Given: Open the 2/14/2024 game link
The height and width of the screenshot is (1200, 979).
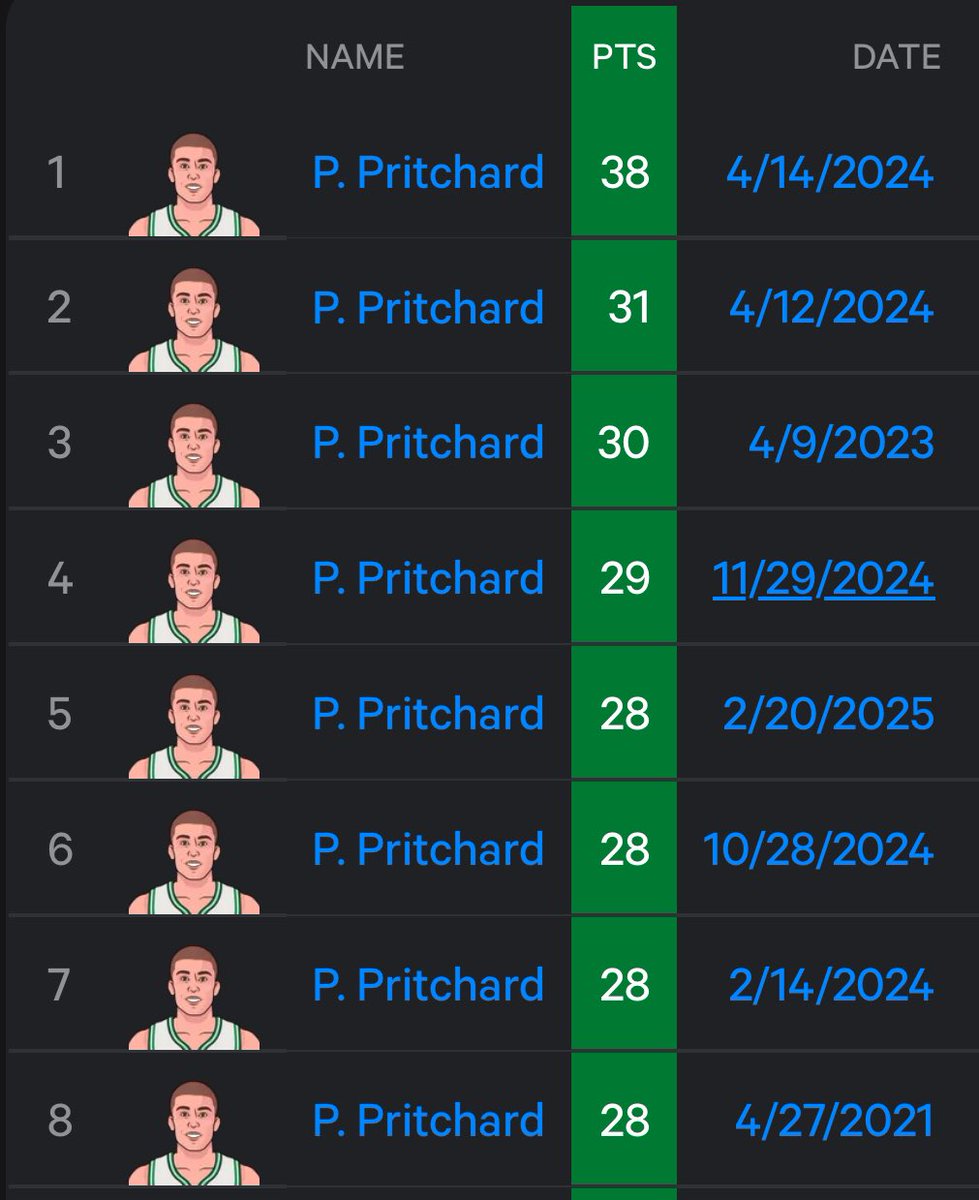Looking at the screenshot, I should pos(831,986).
